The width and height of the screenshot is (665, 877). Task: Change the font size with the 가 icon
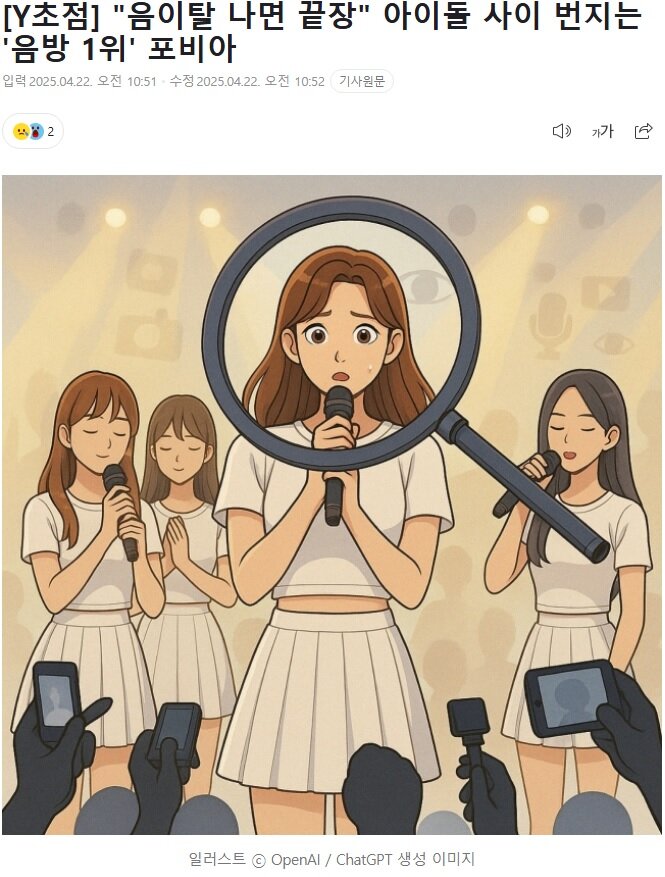[602, 131]
